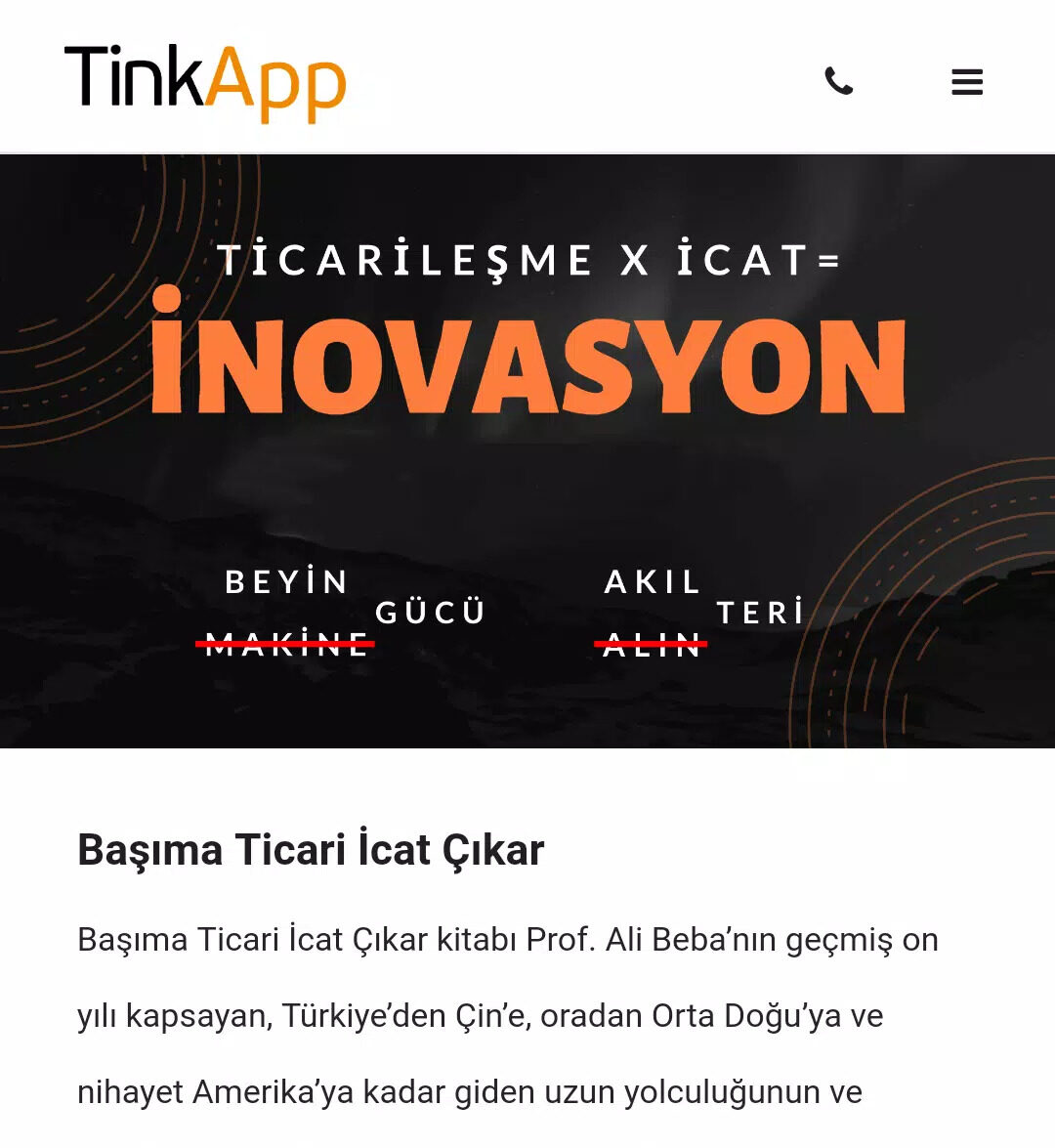1055x1148 pixels.
Task: Open the hamburger menu
Action: click(x=966, y=82)
